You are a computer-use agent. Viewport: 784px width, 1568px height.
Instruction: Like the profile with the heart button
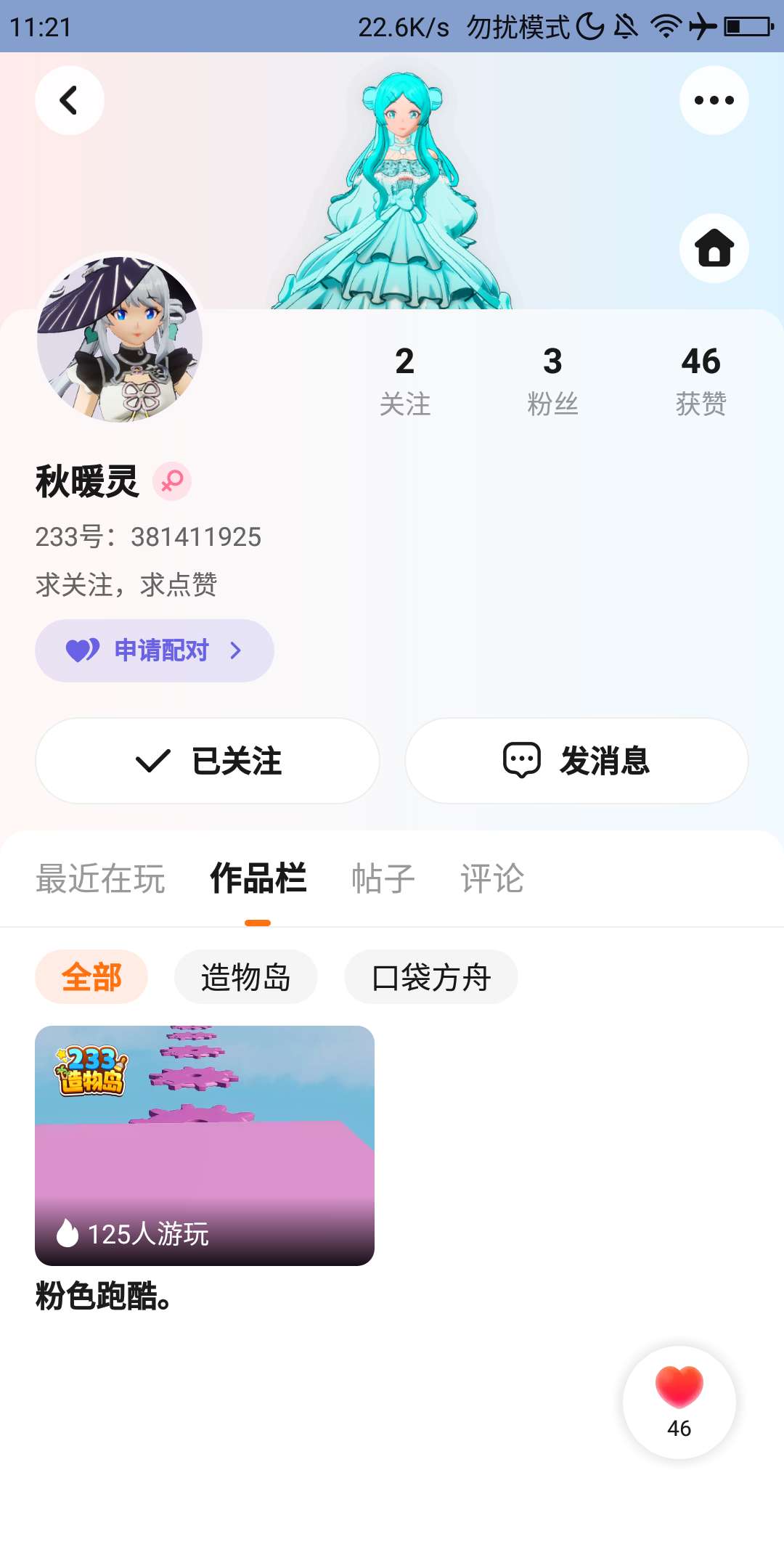(679, 1401)
